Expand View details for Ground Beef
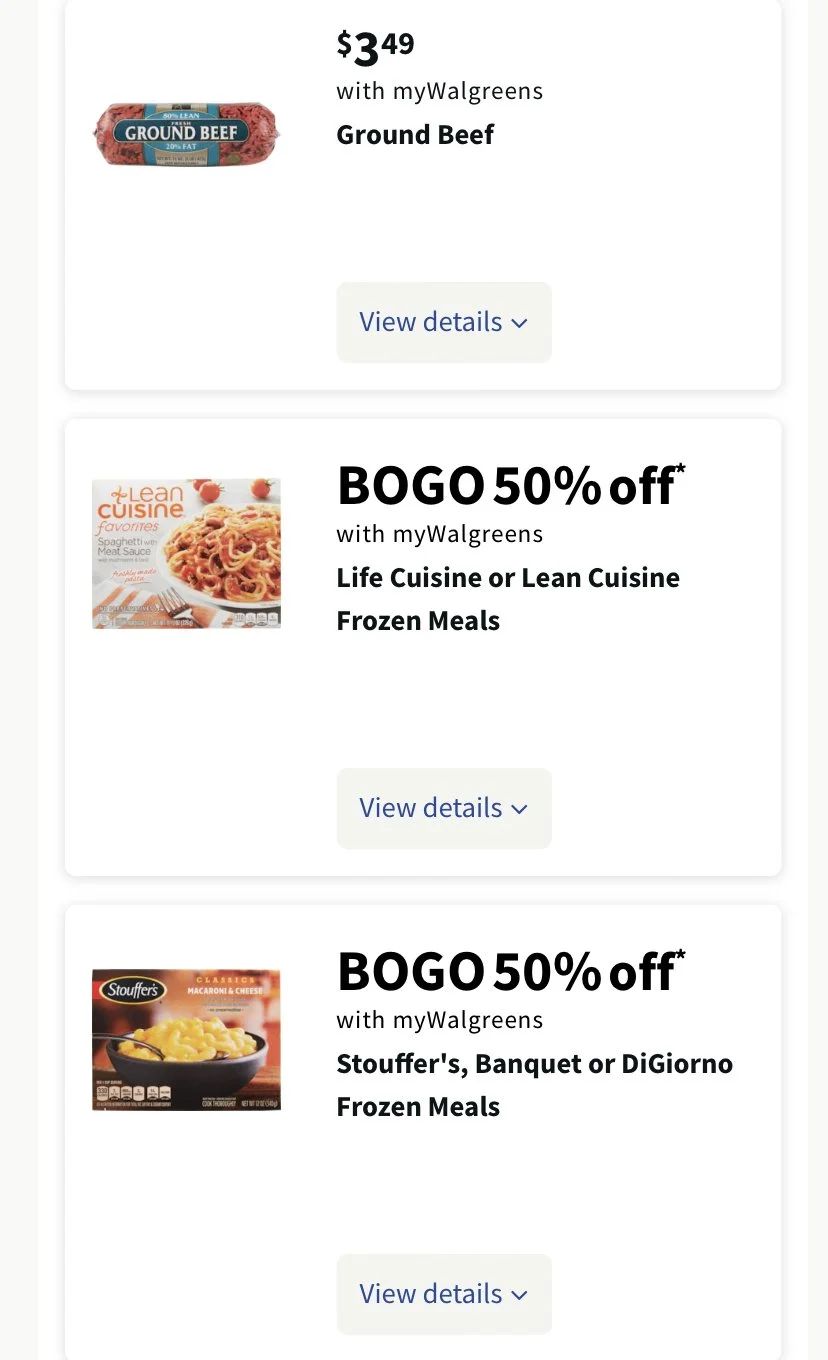This screenshot has width=828, height=1360. click(444, 322)
